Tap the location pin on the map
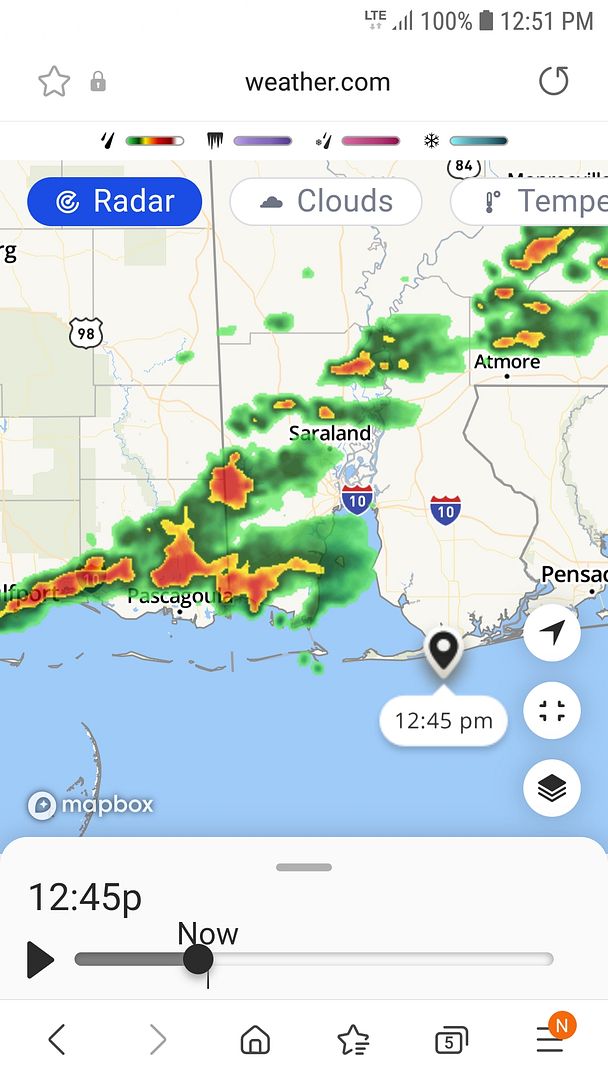This screenshot has height=1080, width=608. coord(443,650)
